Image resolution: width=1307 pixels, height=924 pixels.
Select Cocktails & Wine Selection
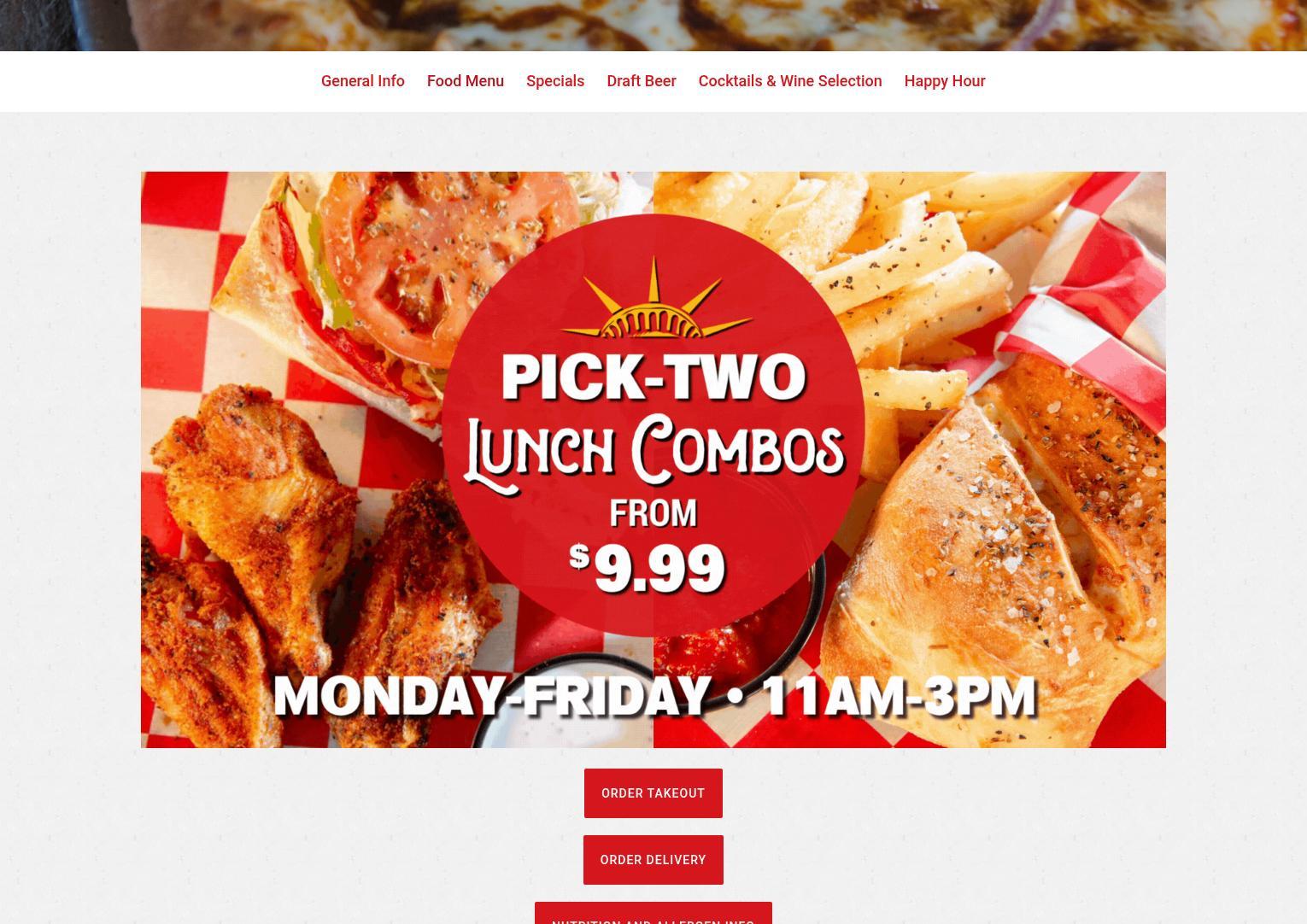[x=789, y=81]
